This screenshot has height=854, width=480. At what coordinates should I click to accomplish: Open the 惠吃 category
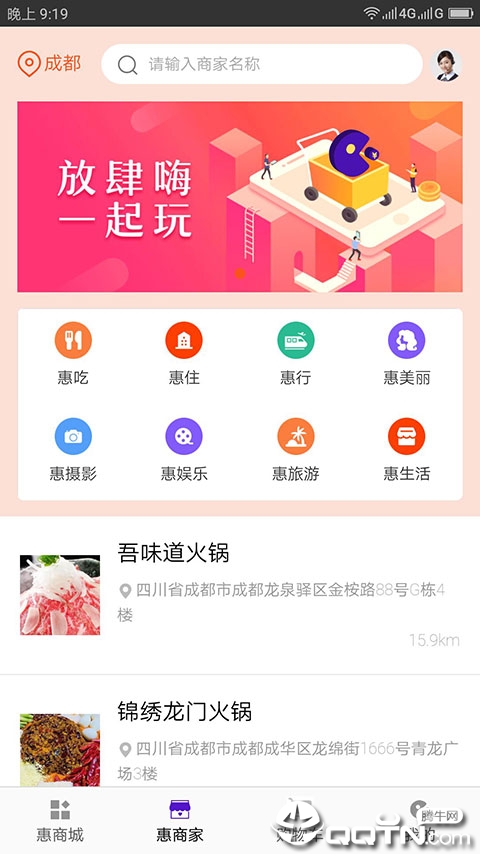(73, 353)
